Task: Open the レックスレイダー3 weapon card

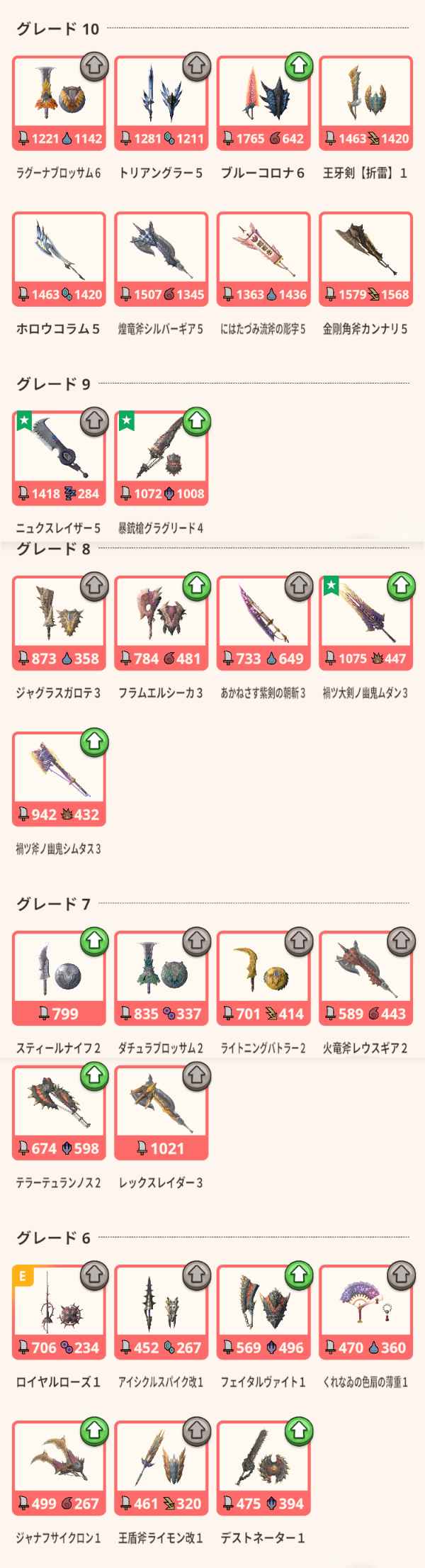Action: [161, 1114]
